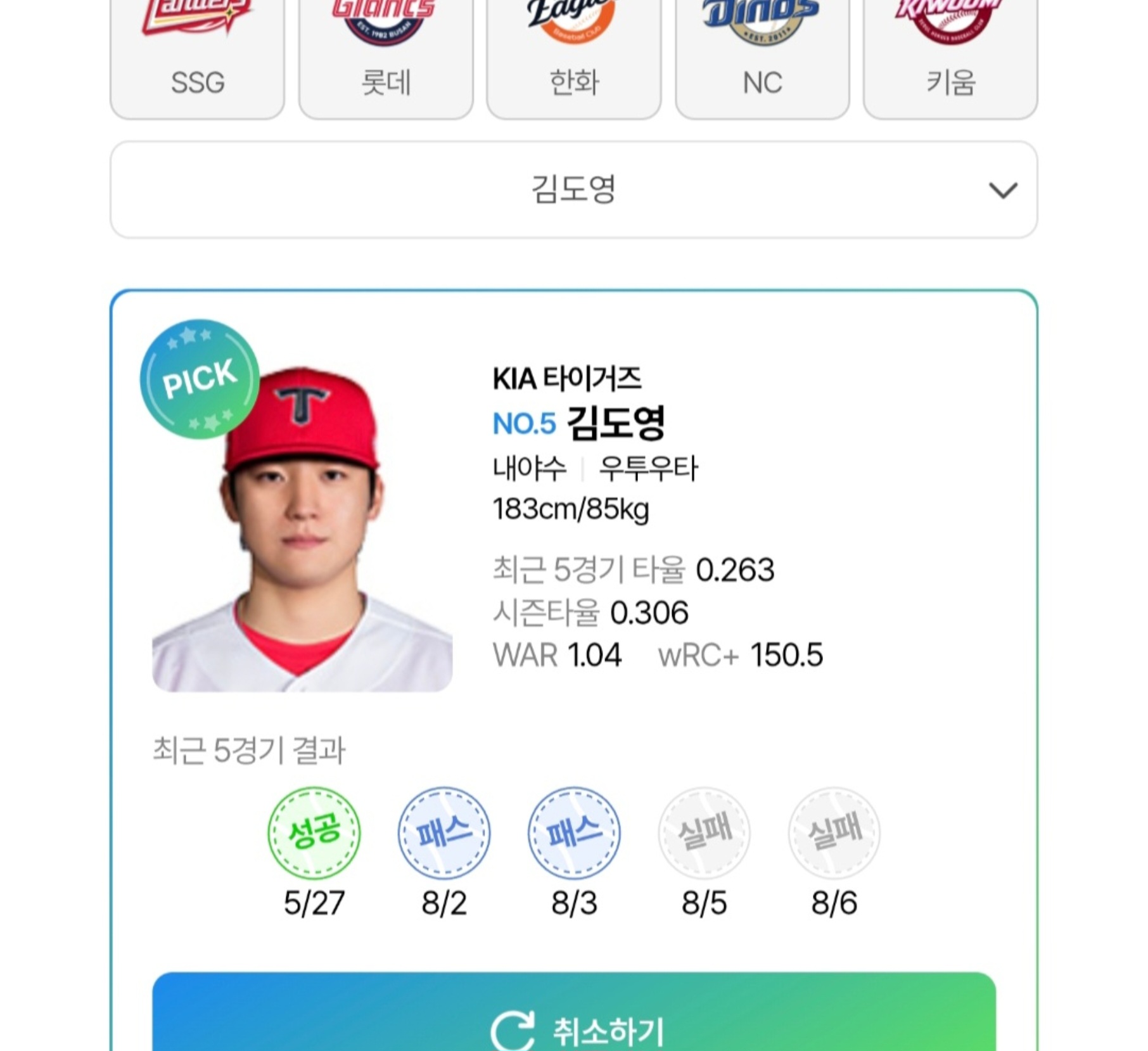The height and width of the screenshot is (1051, 1148).
Task: Select the 키움 team card
Action: tap(950, 60)
